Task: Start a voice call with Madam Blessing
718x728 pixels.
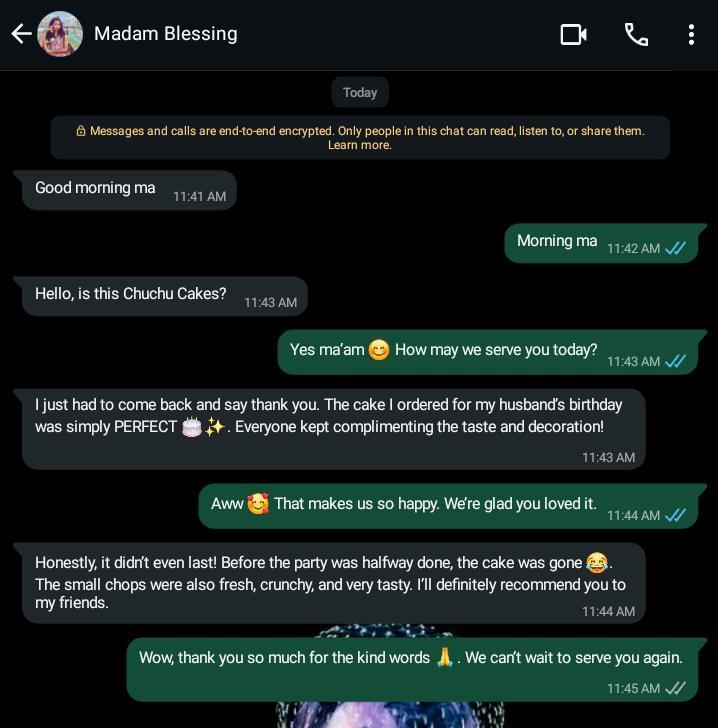Action: pyautogui.click(x=636, y=34)
